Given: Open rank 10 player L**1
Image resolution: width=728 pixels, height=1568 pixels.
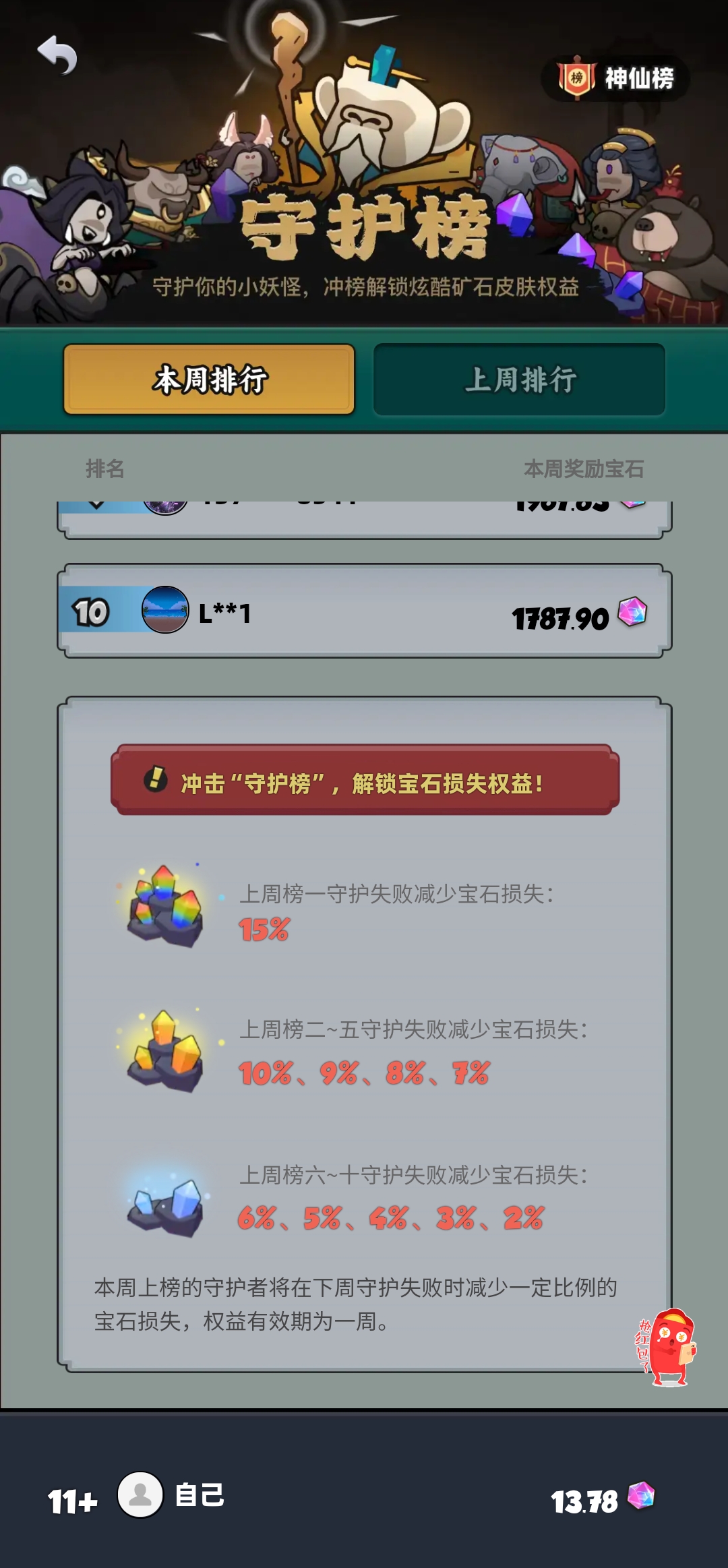Looking at the screenshot, I should pos(364,612).
